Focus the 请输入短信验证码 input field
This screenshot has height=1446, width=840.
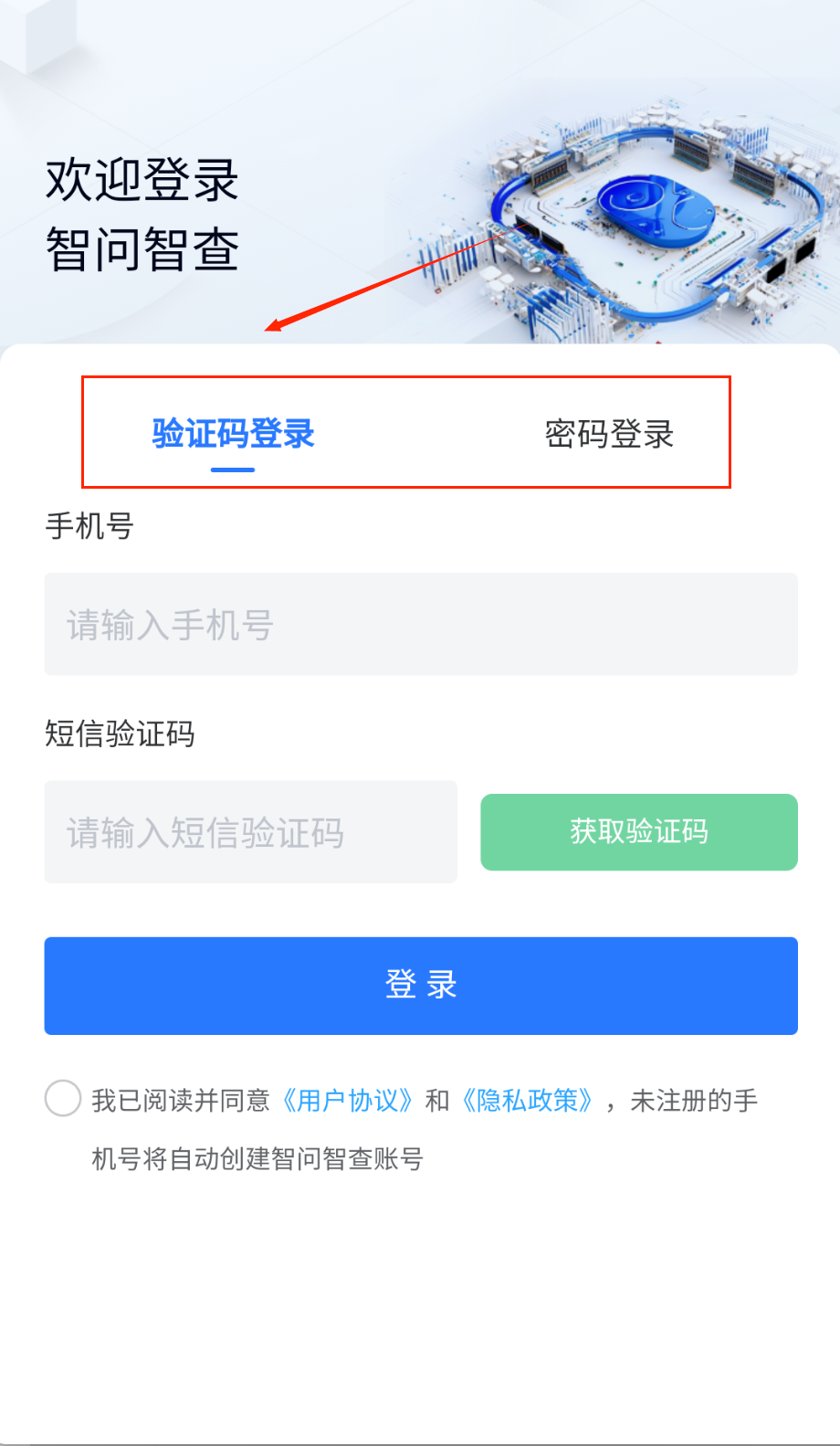tap(250, 832)
